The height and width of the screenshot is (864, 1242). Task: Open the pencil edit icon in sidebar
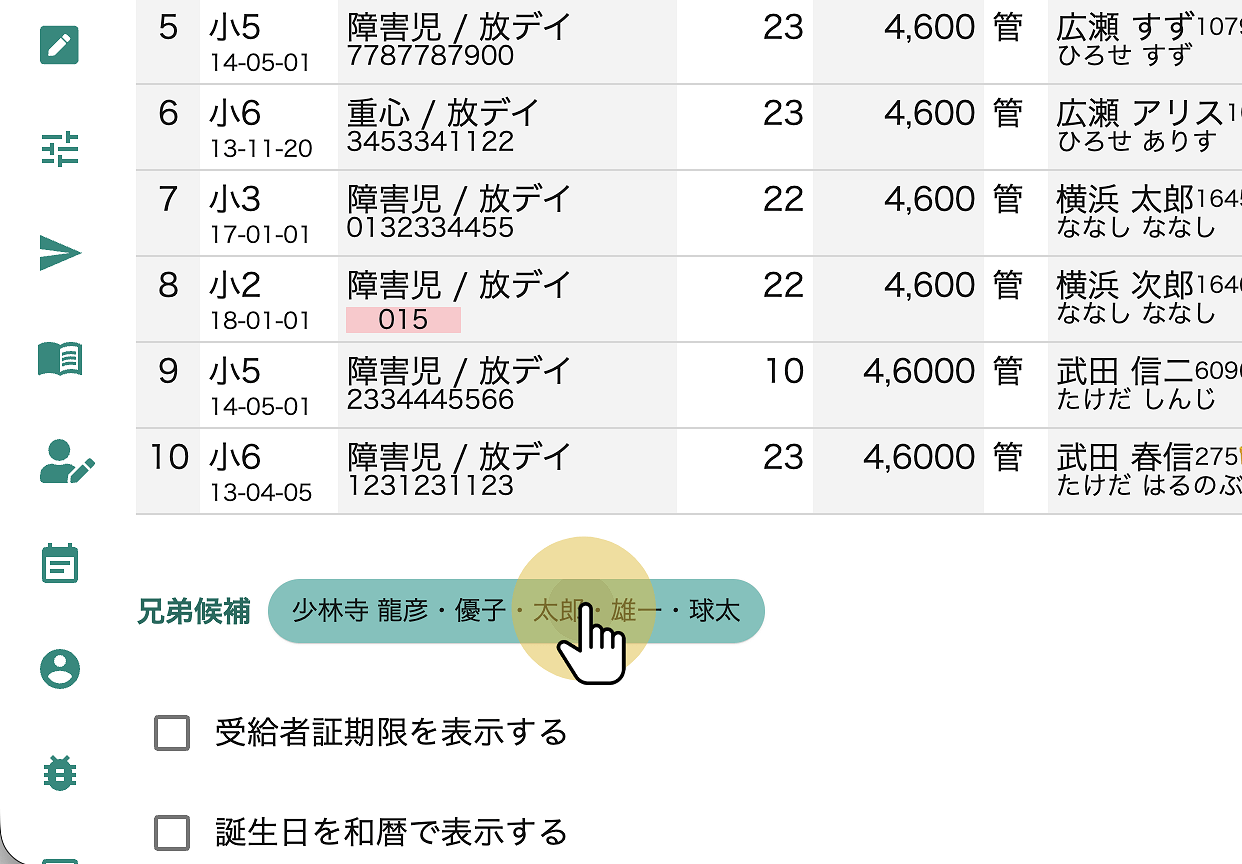click(60, 46)
